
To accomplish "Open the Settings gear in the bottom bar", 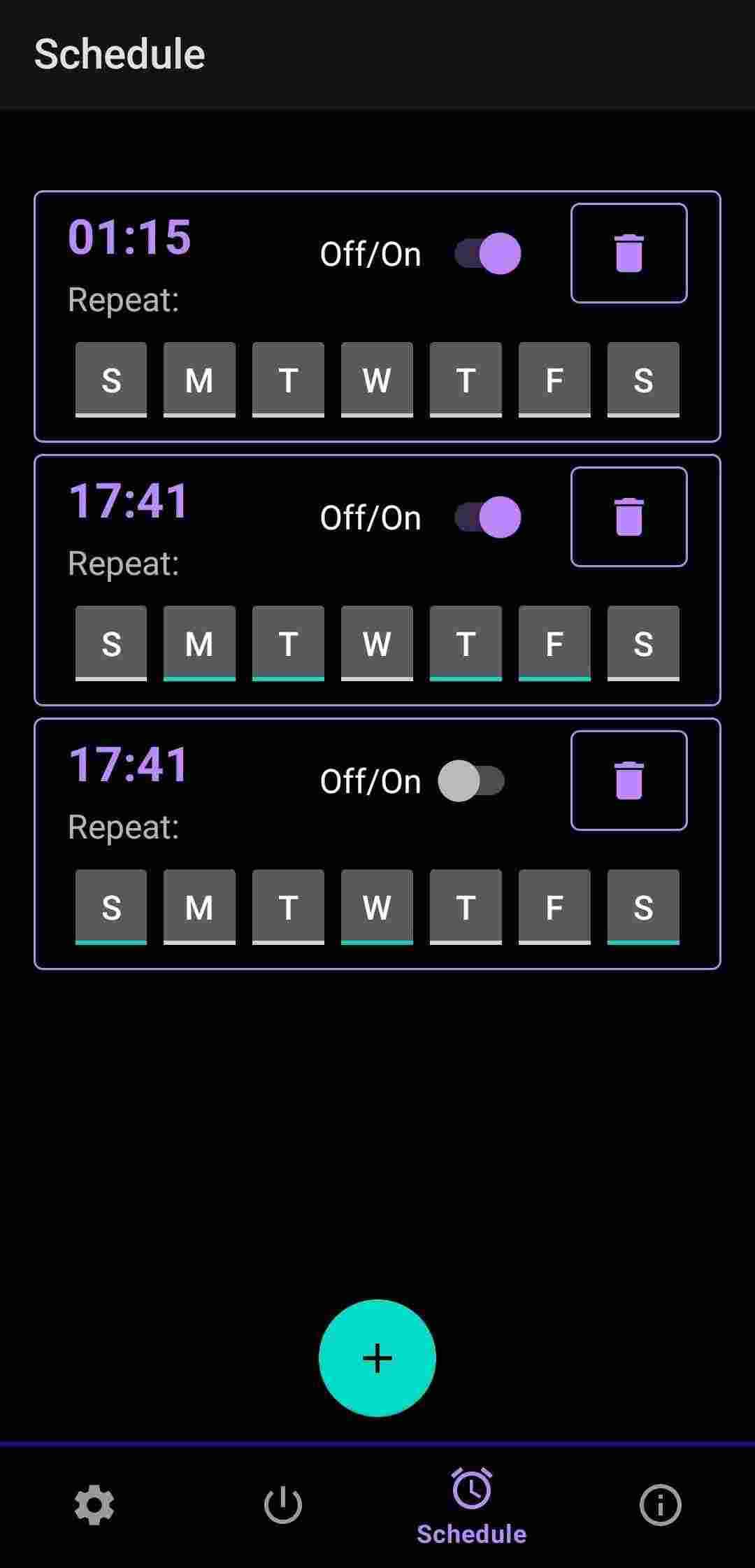I will (94, 1506).
